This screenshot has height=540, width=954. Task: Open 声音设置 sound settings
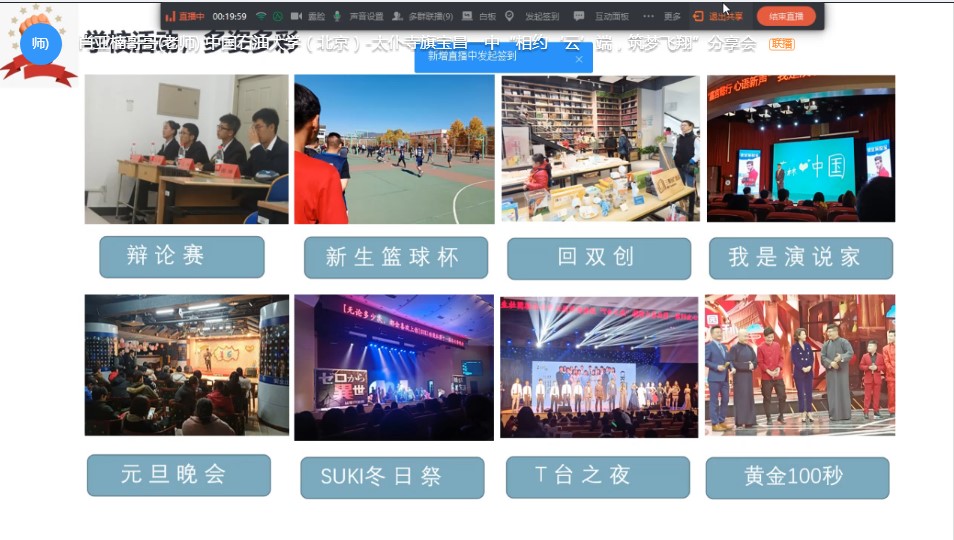[358, 16]
